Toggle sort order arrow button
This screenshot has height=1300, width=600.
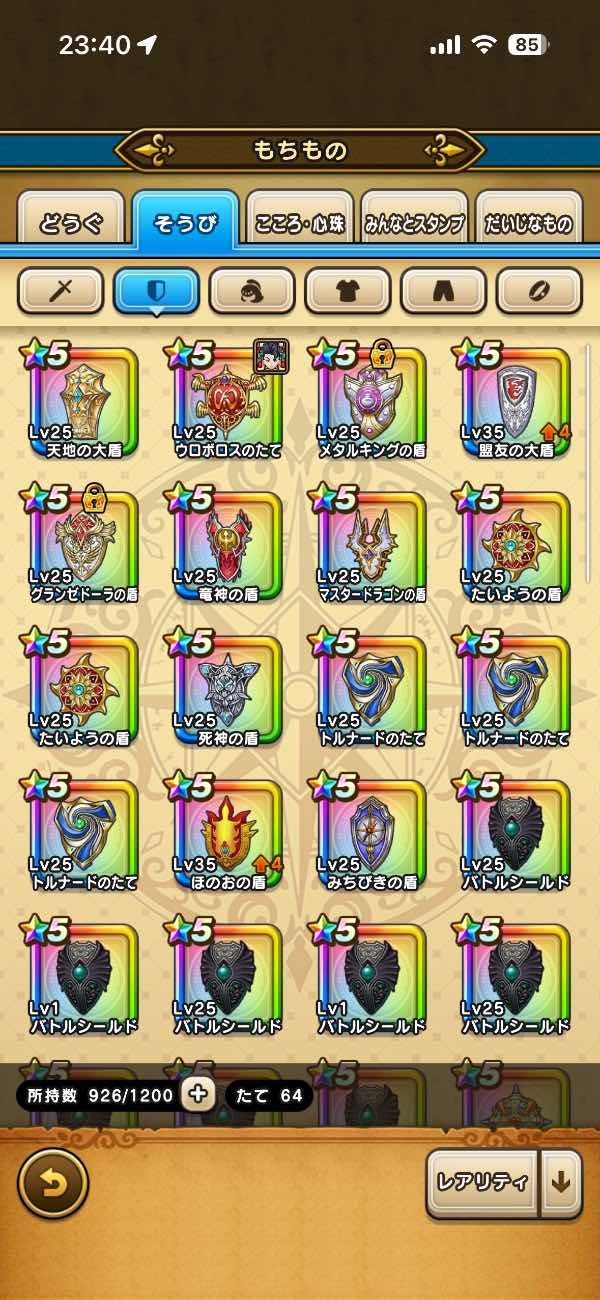562,1182
